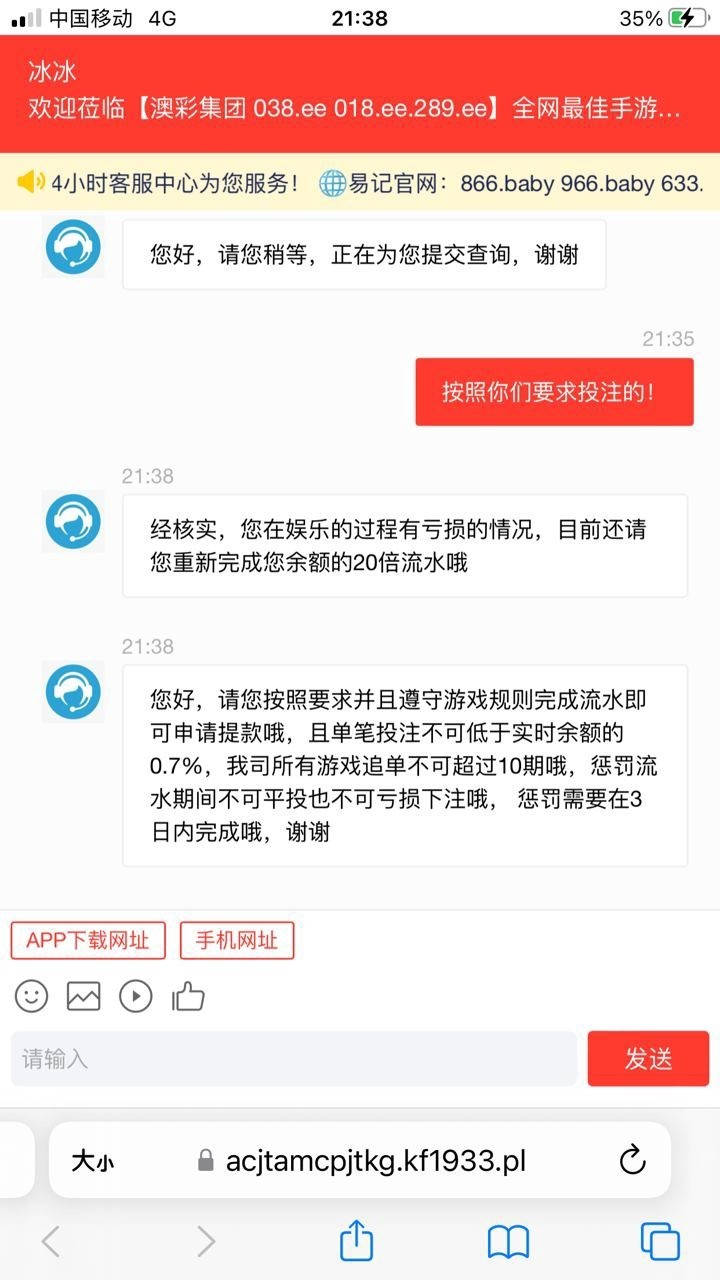
Task: Open the 手机网址 link button
Action: pos(237,940)
